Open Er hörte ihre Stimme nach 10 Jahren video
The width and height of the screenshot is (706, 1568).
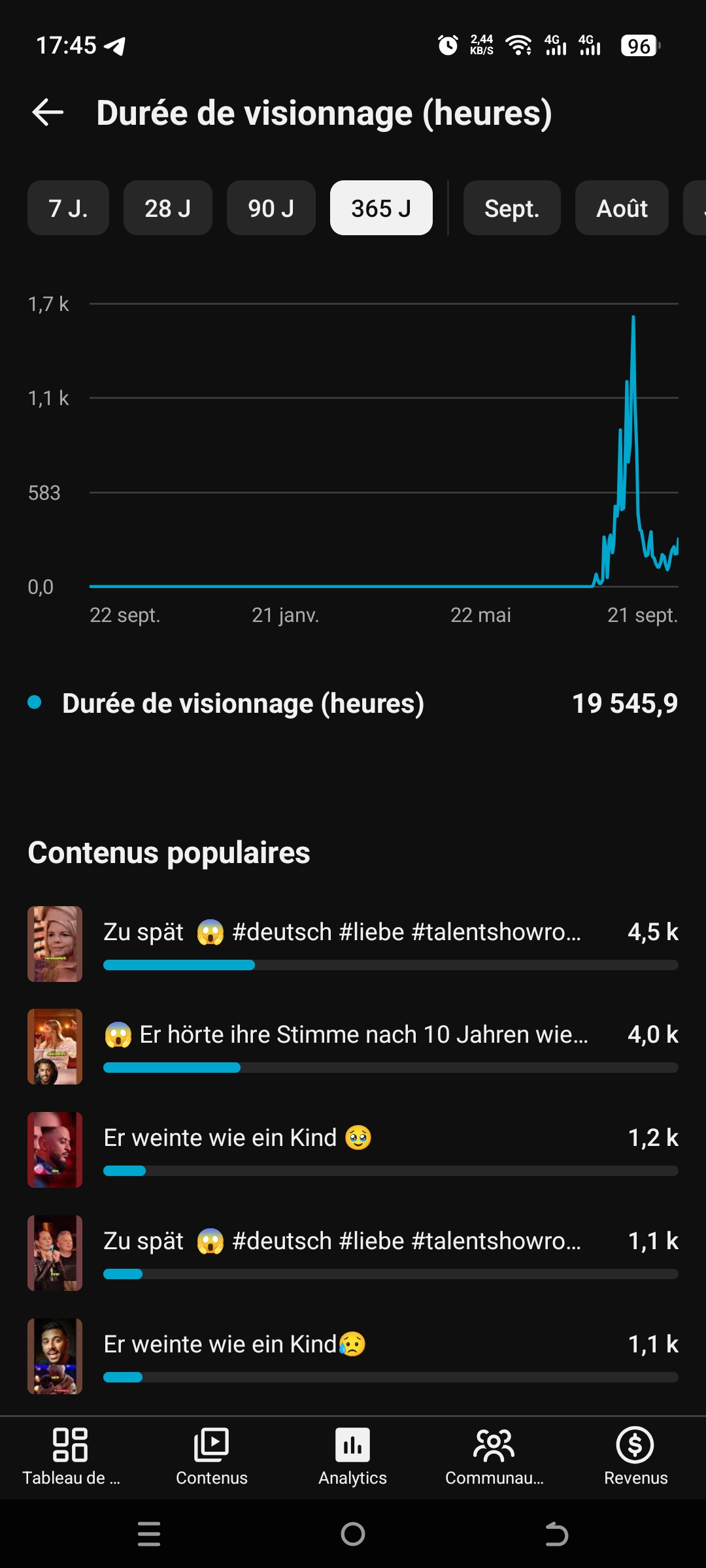[x=353, y=1047]
